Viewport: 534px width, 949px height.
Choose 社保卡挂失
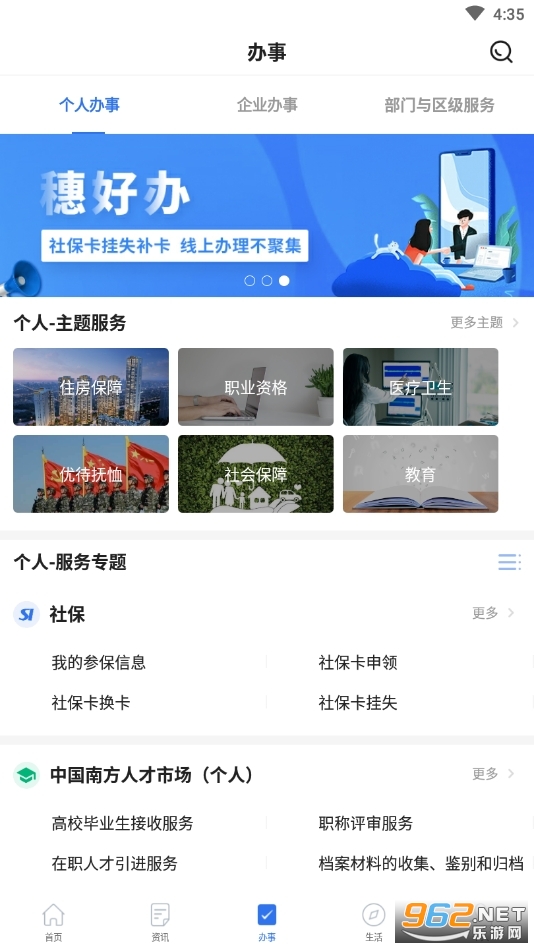358,703
